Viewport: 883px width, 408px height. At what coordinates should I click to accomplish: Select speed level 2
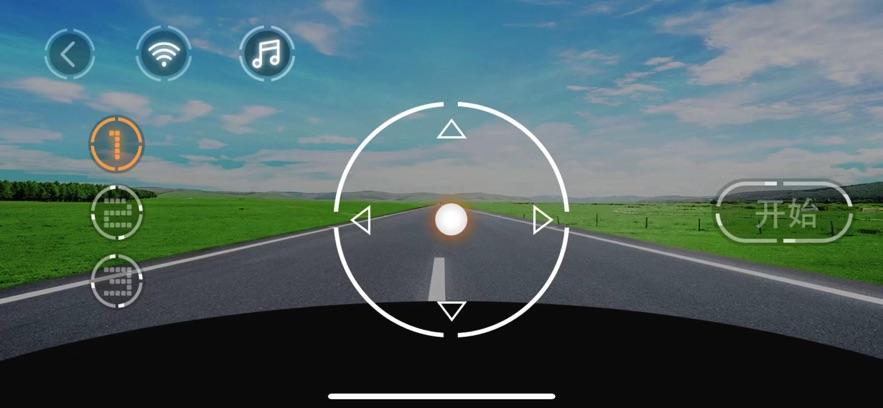tap(117, 213)
